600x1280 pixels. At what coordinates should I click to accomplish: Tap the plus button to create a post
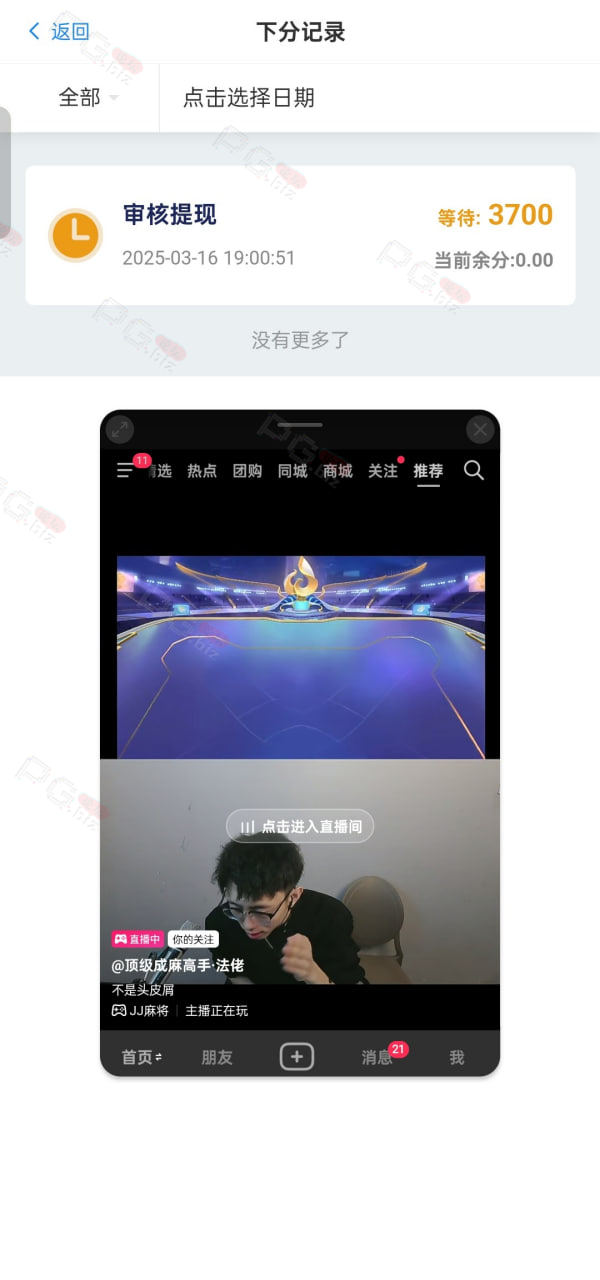297,1056
